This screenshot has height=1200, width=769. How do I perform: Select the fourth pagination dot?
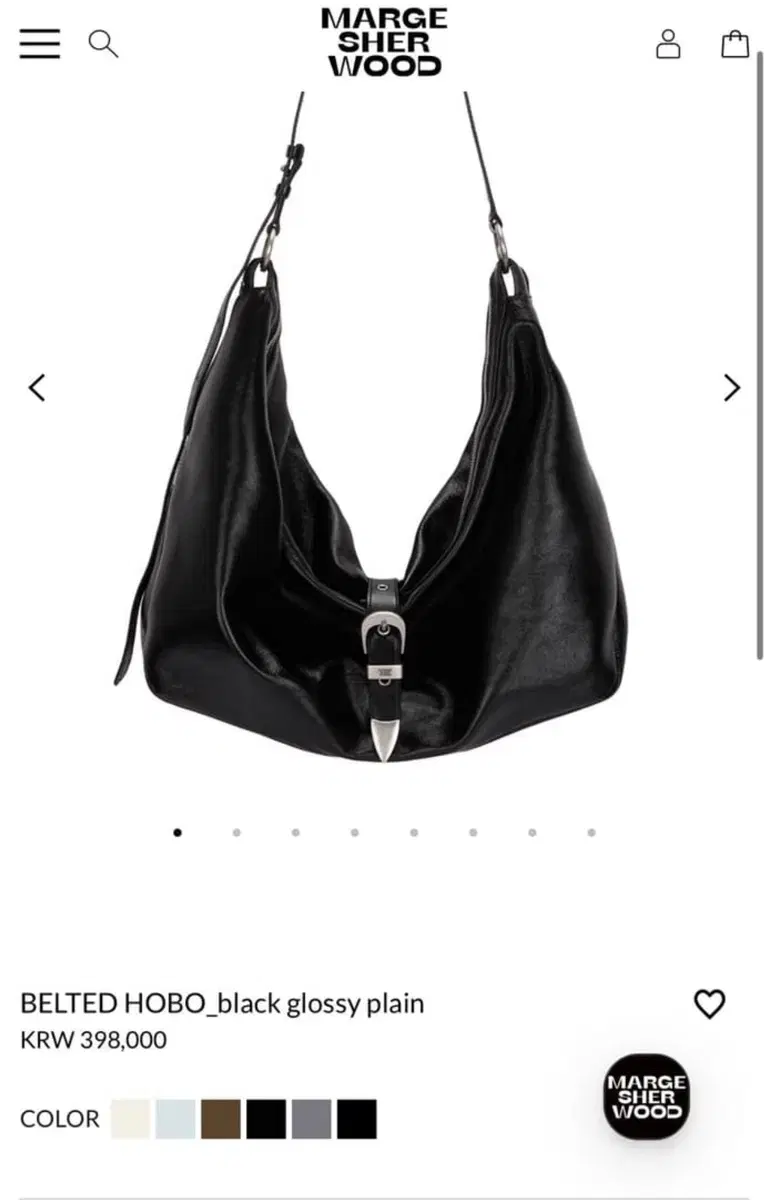click(355, 831)
